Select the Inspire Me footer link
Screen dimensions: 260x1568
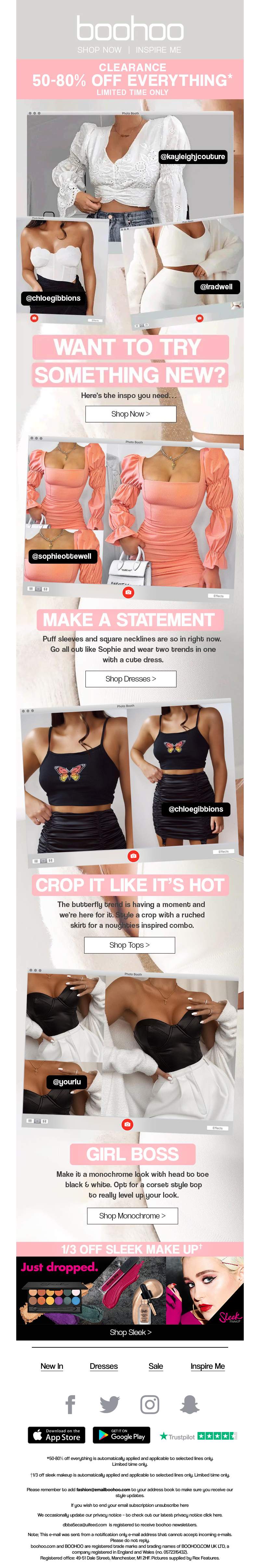(x=207, y=1366)
